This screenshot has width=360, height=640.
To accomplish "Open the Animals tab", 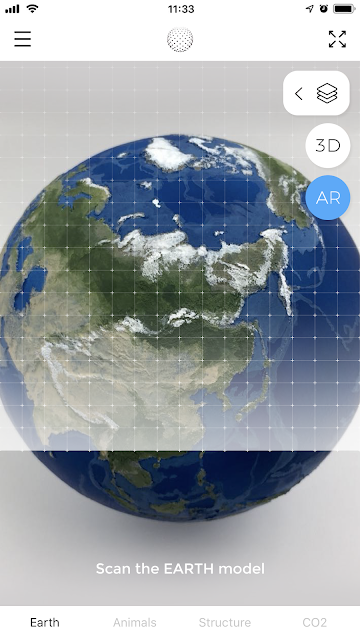I will (x=135, y=622).
